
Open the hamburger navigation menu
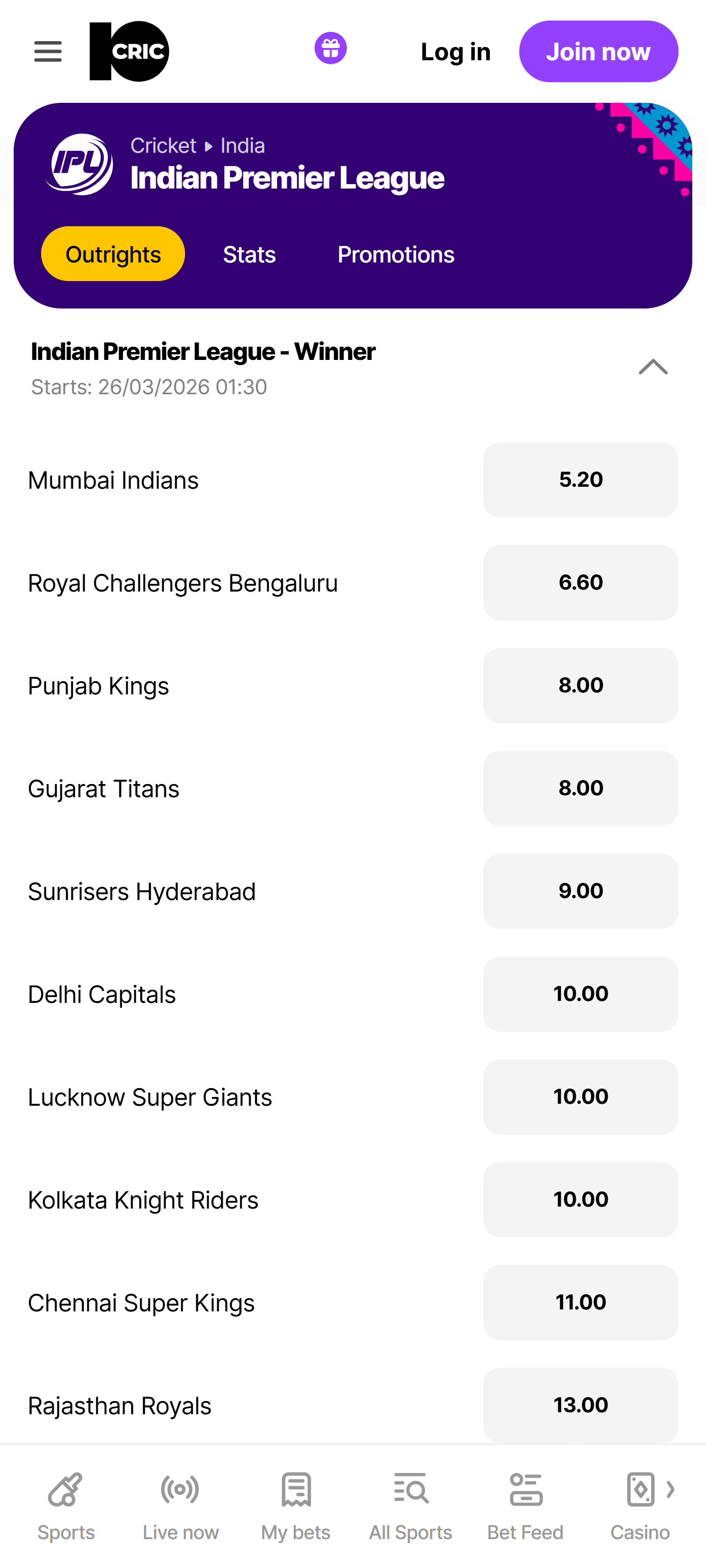coord(47,52)
